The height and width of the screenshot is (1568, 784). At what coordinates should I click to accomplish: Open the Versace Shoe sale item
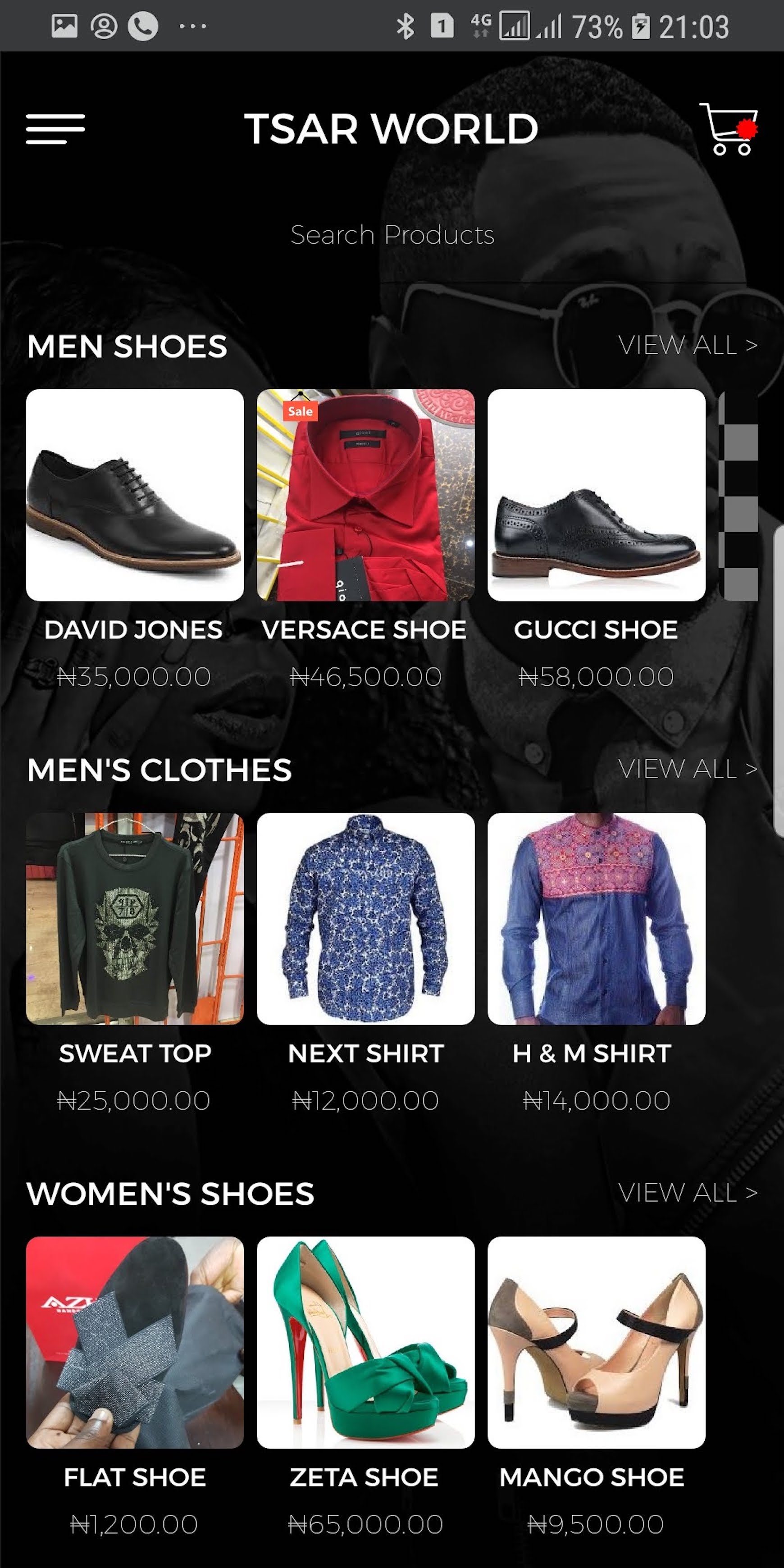pyautogui.click(x=365, y=495)
